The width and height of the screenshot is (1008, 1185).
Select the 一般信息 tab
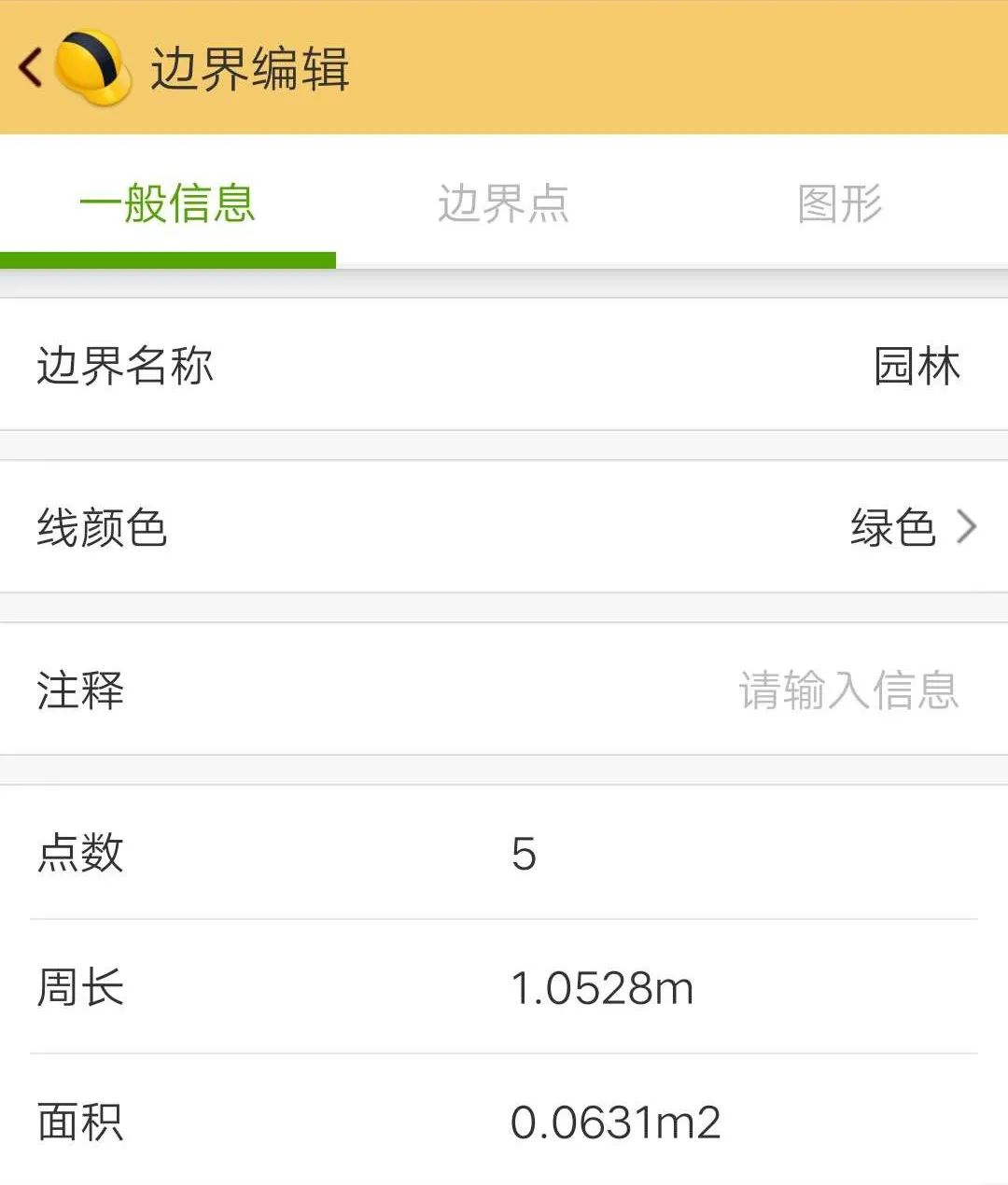pyautogui.click(x=168, y=203)
